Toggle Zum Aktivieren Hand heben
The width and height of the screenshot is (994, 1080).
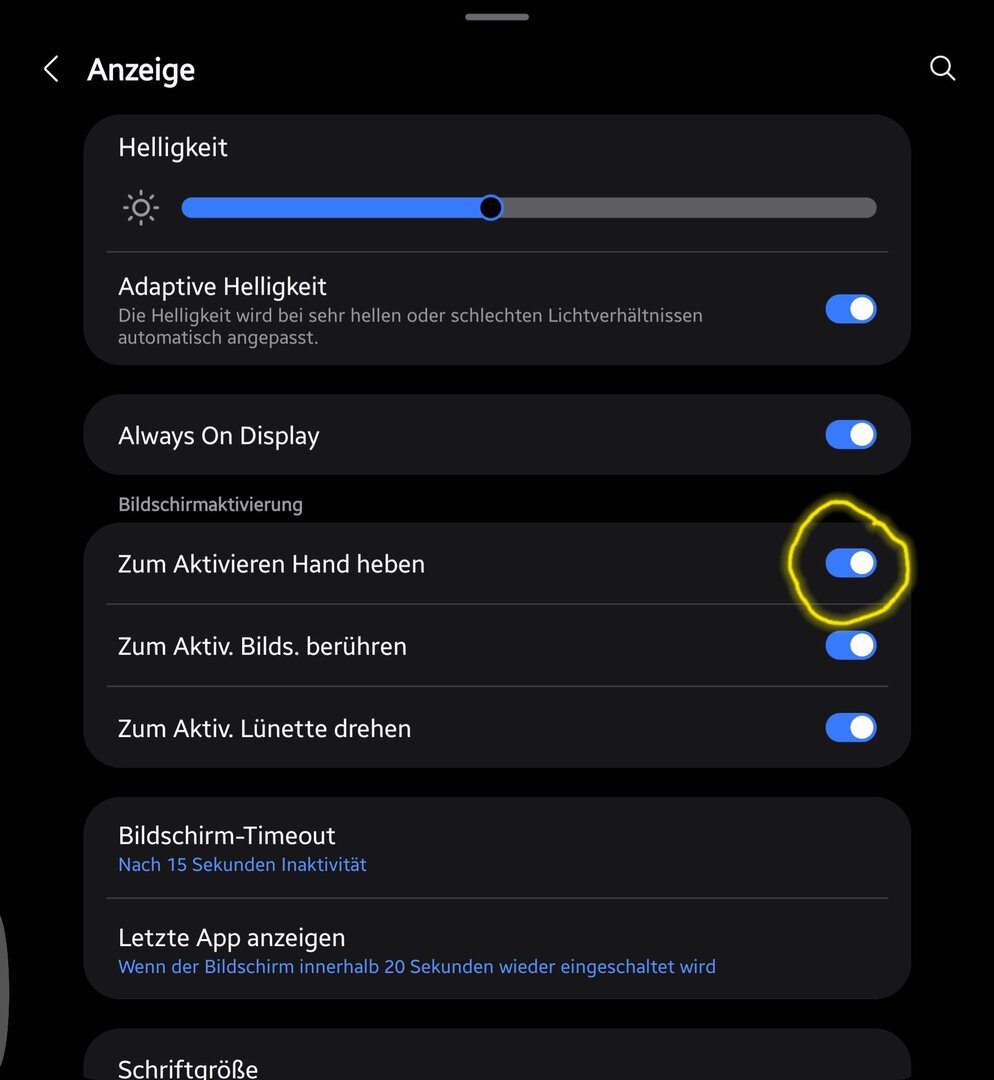(850, 564)
